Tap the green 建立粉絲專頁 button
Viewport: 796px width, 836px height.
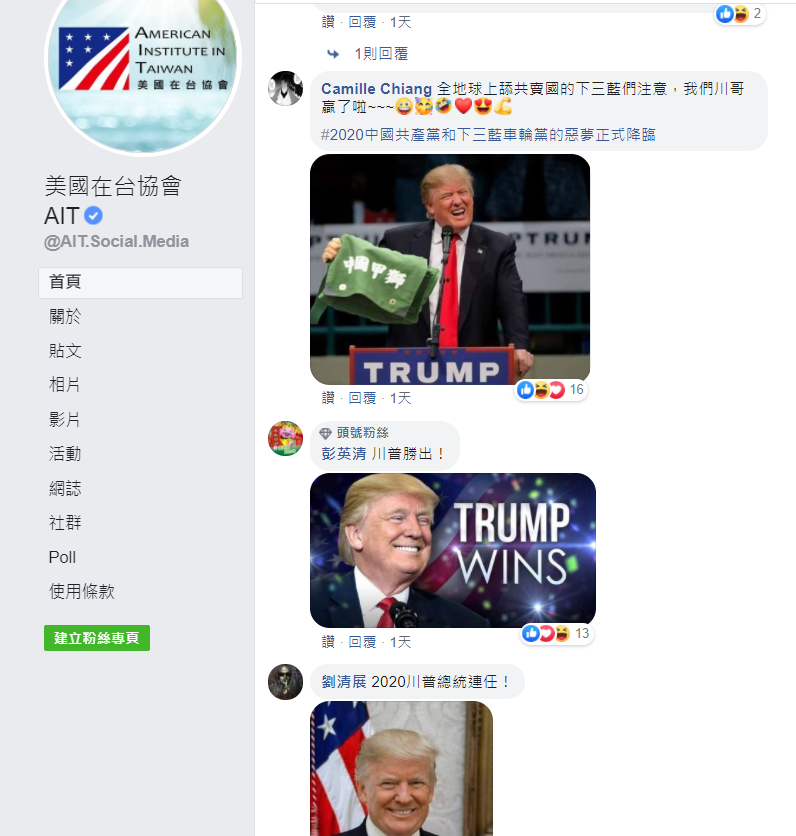pos(97,638)
